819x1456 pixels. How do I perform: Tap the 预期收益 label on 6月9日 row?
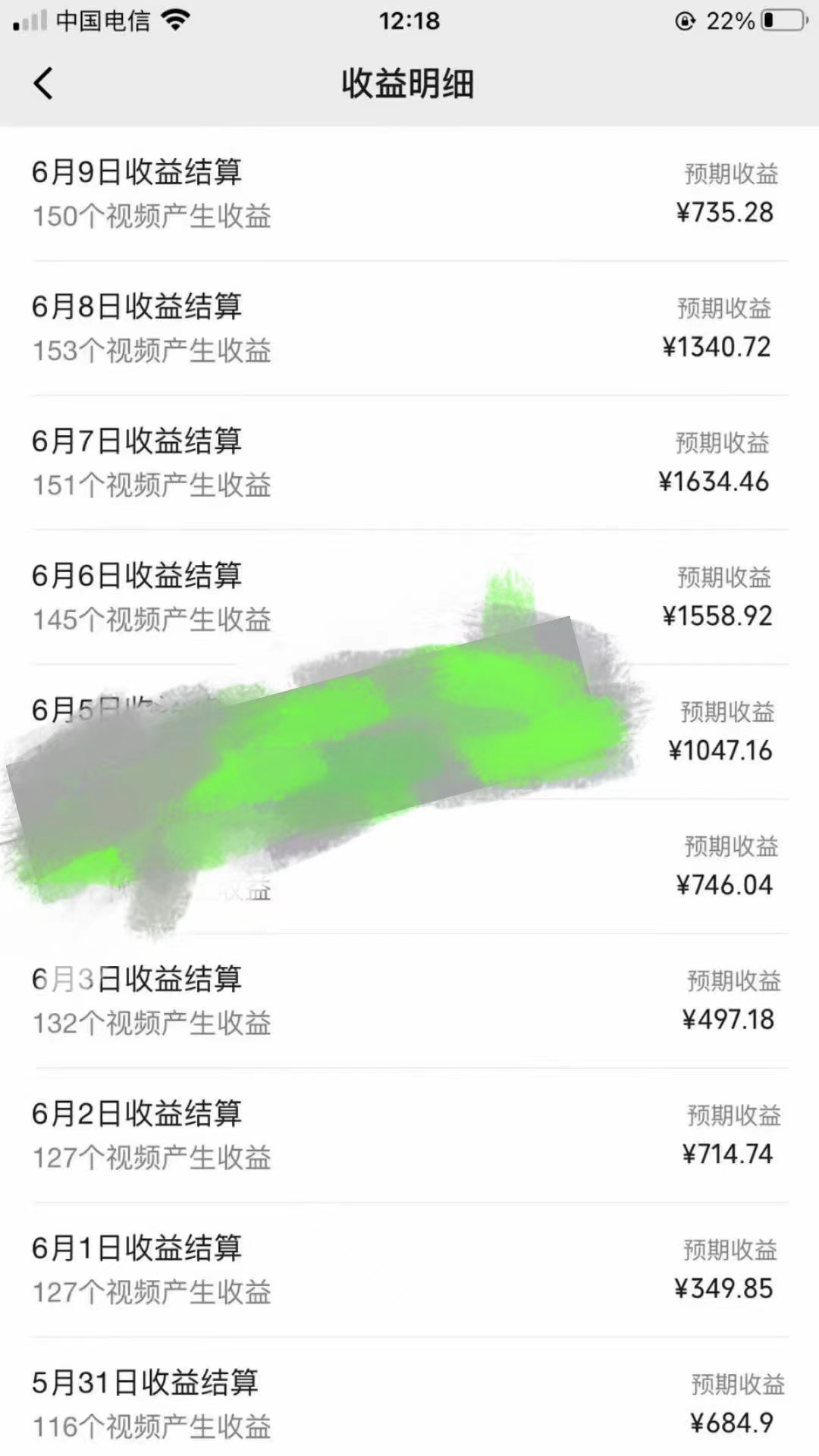[730, 175]
